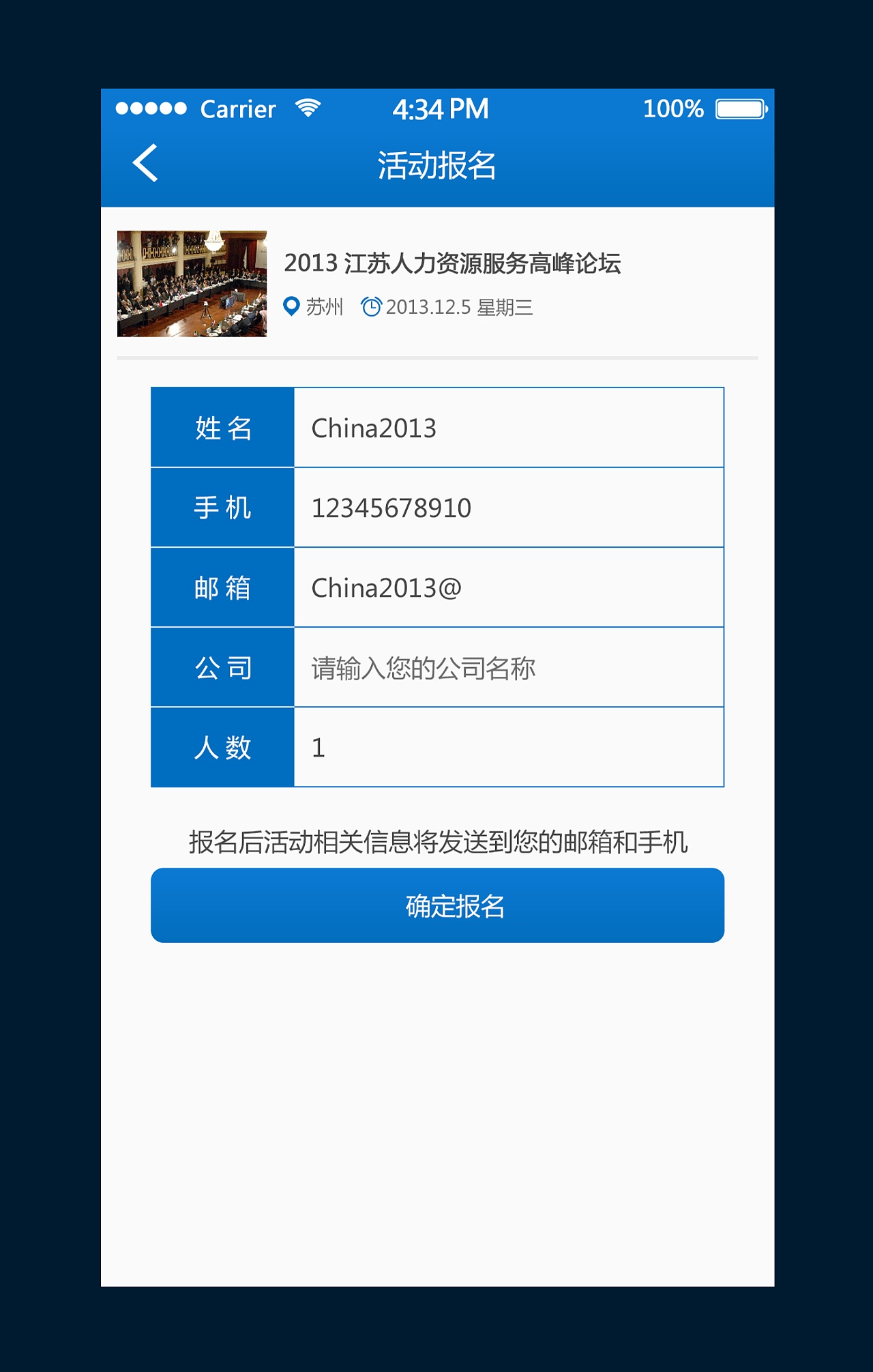Click the date 2013.12.5 星期三
Screen dimensions: 873x1372
point(461,308)
